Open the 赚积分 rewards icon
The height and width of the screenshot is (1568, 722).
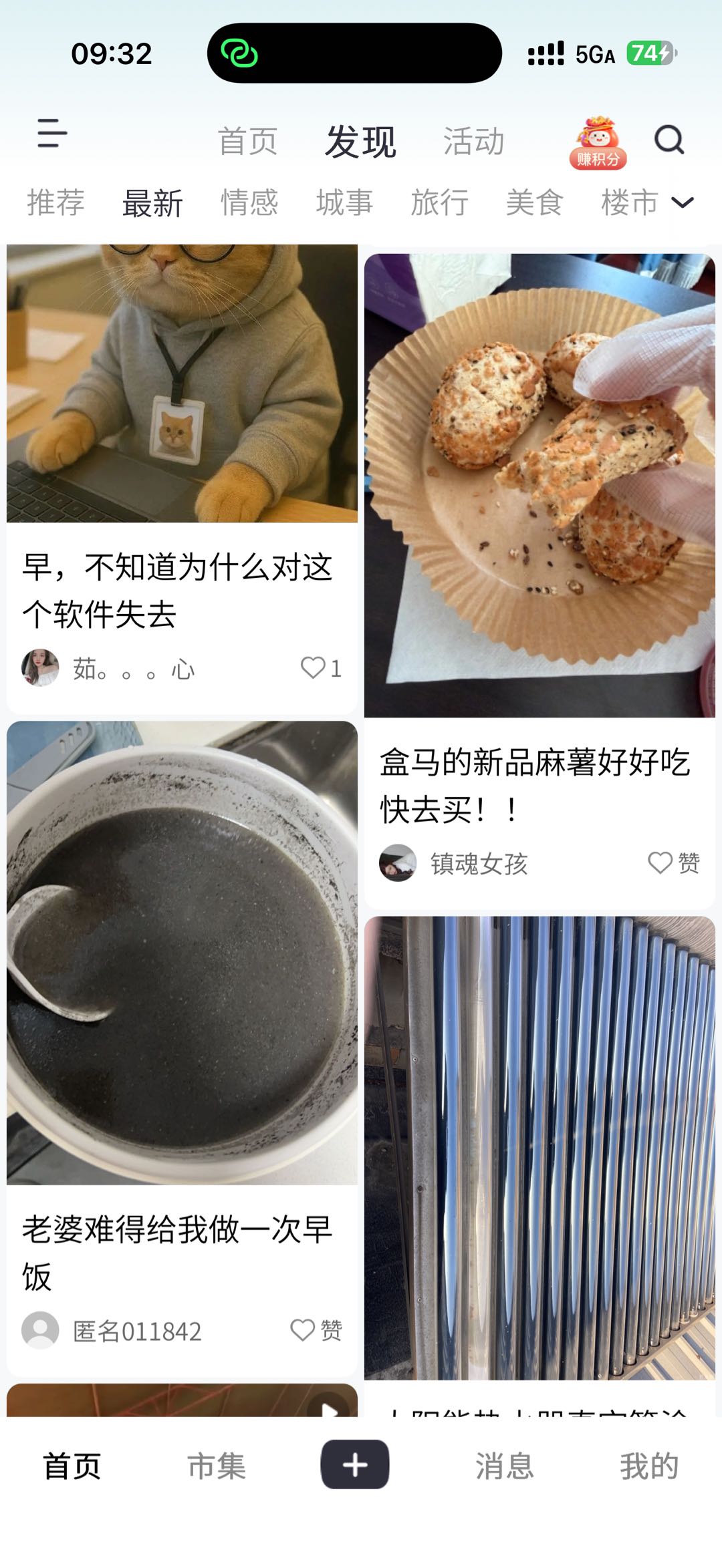pyautogui.click(x=598, y=142)
